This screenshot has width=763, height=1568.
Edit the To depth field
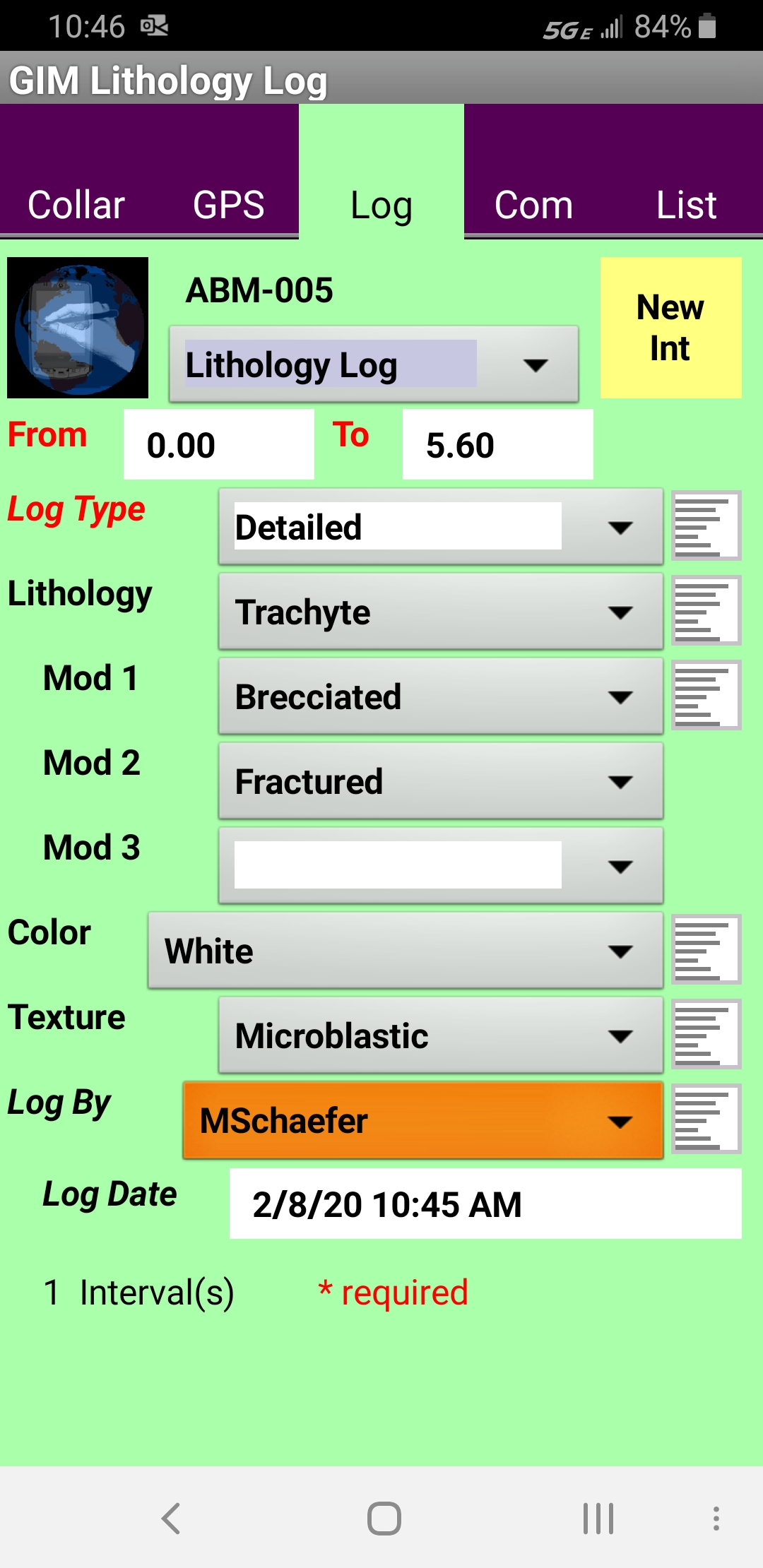497,445
